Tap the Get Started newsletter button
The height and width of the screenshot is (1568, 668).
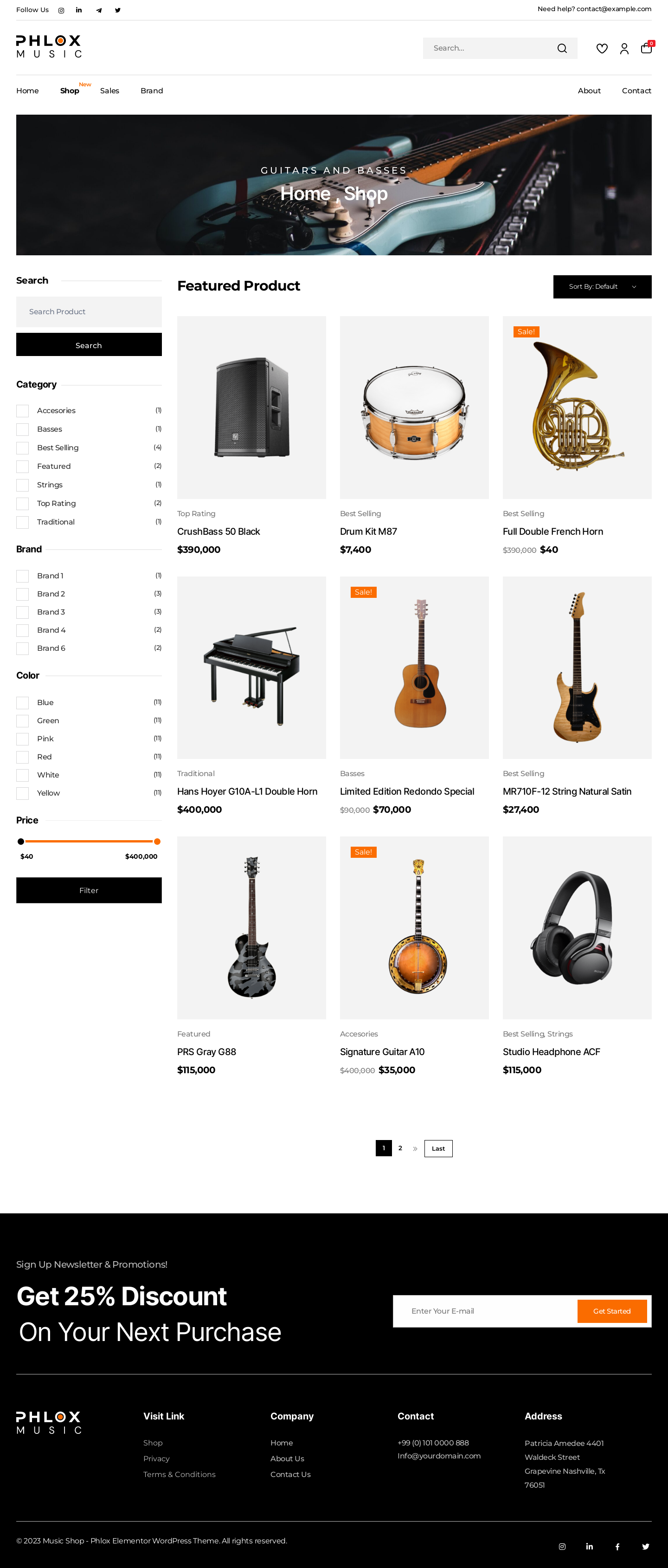(x=611, y=1311)
